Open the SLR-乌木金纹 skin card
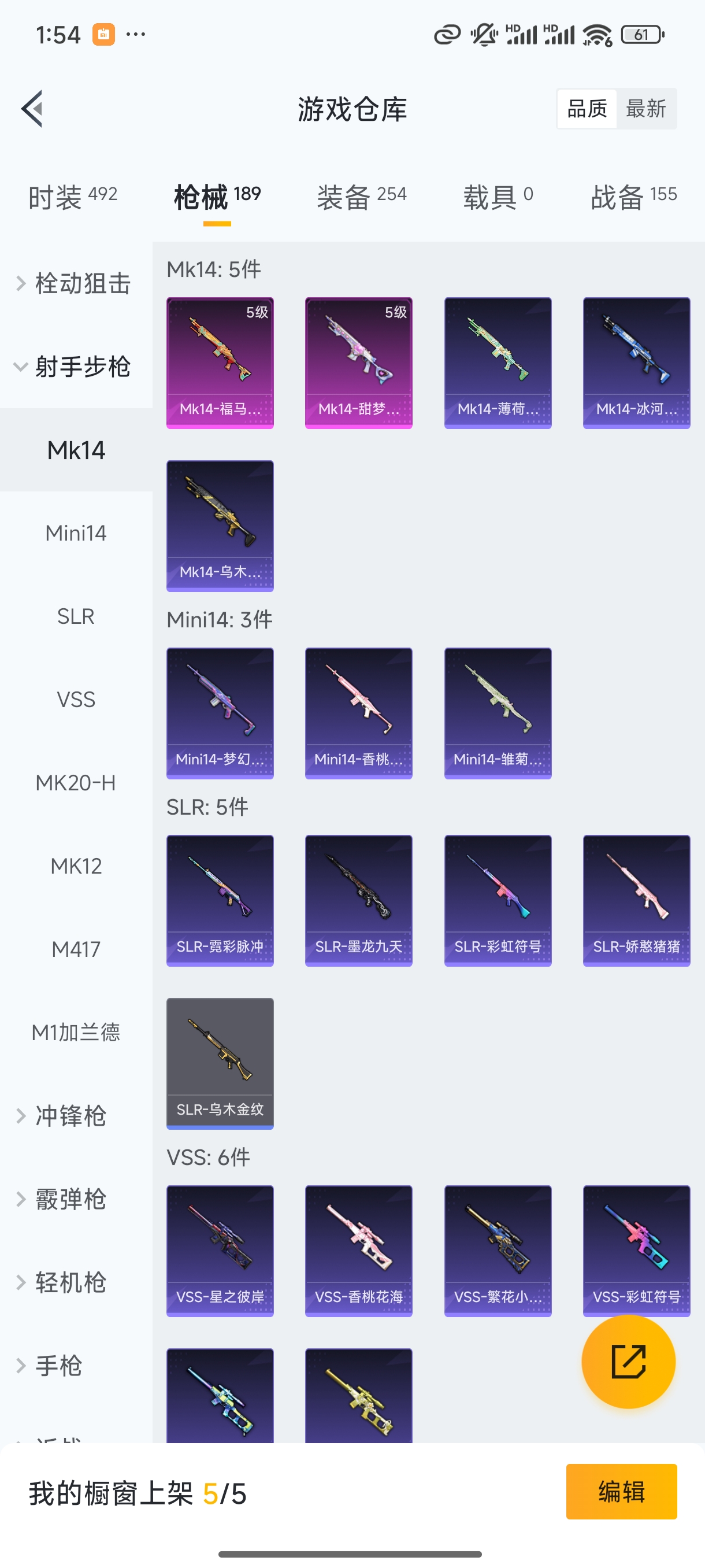Viewport: 705px width, 1568px height. pyautogui.click(x=220, y=1063)
